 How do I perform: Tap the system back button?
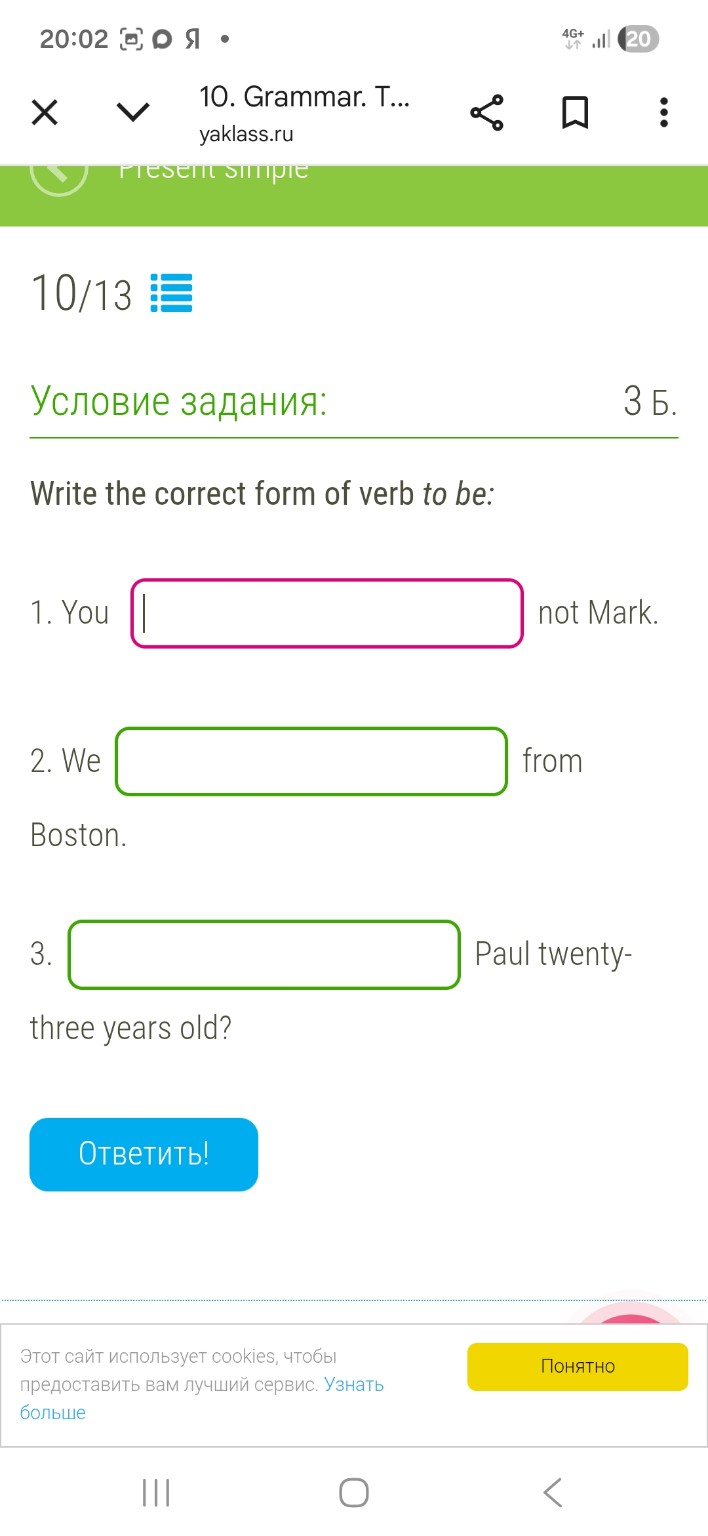click(x=552, y=1492)
